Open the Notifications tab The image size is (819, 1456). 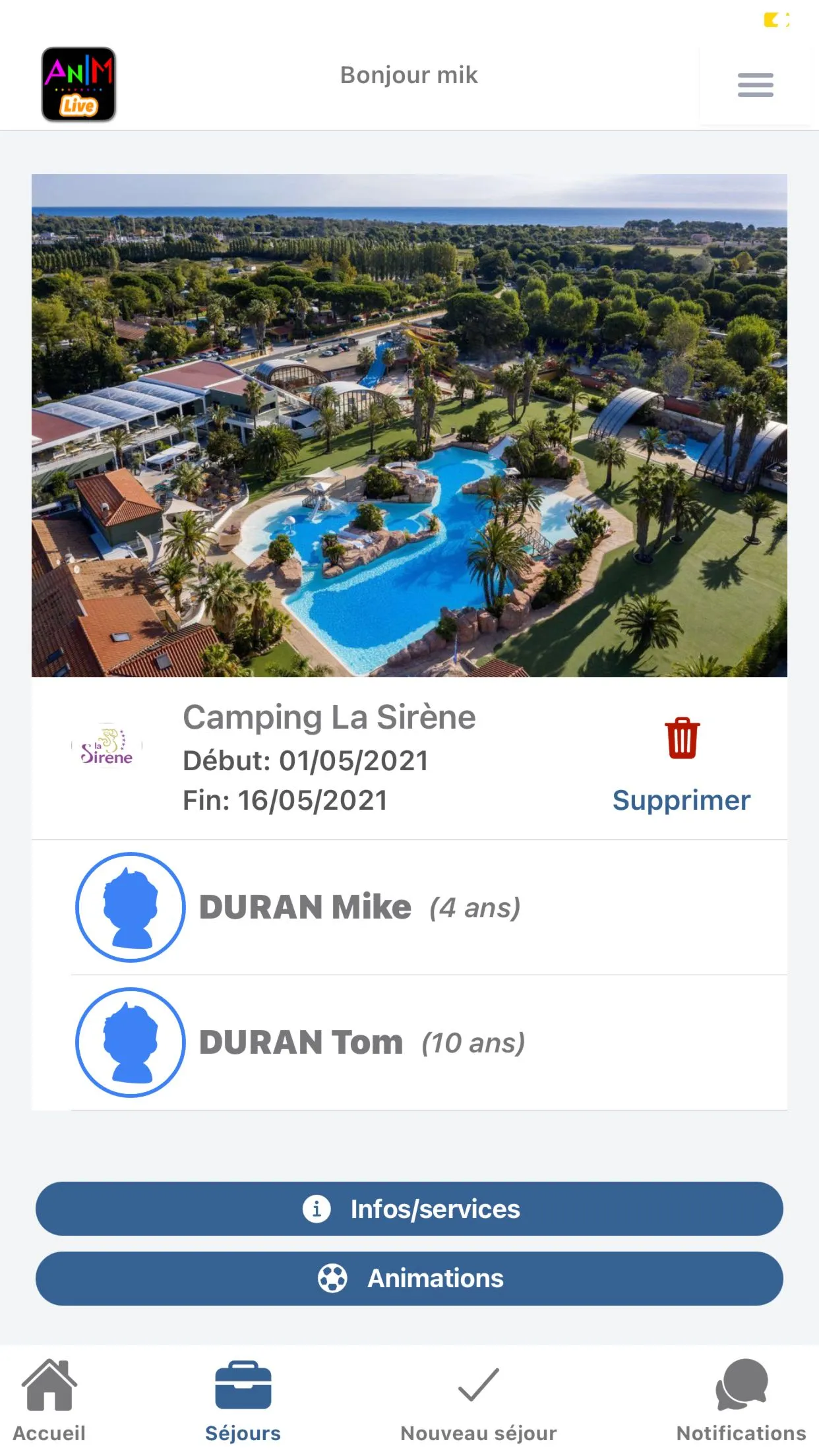tap(741, 1399)
